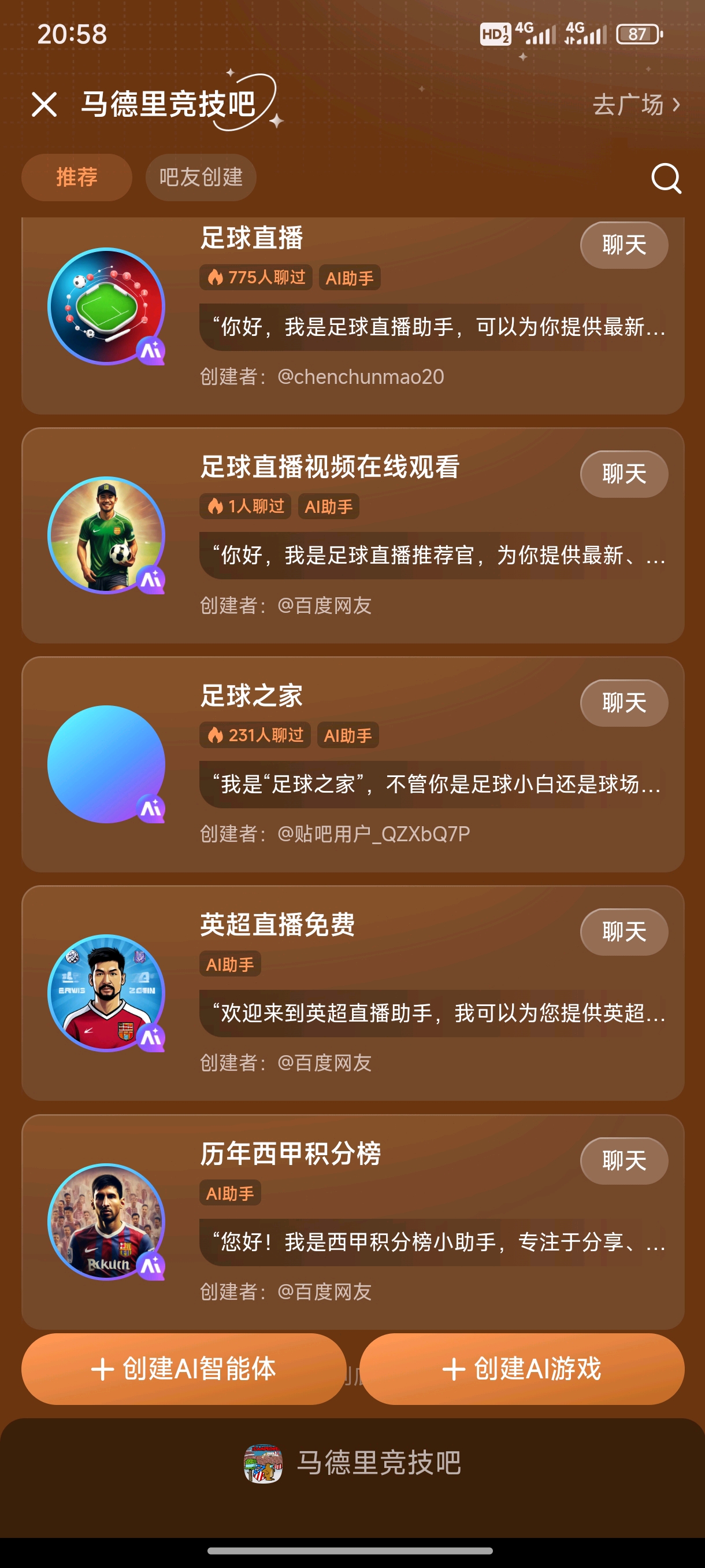Image resolution: width=705 pixels, height=1568 pixels.
Task: Open the 历年西甲积分榜 card avatar
Action: [x=106, y=1222]
